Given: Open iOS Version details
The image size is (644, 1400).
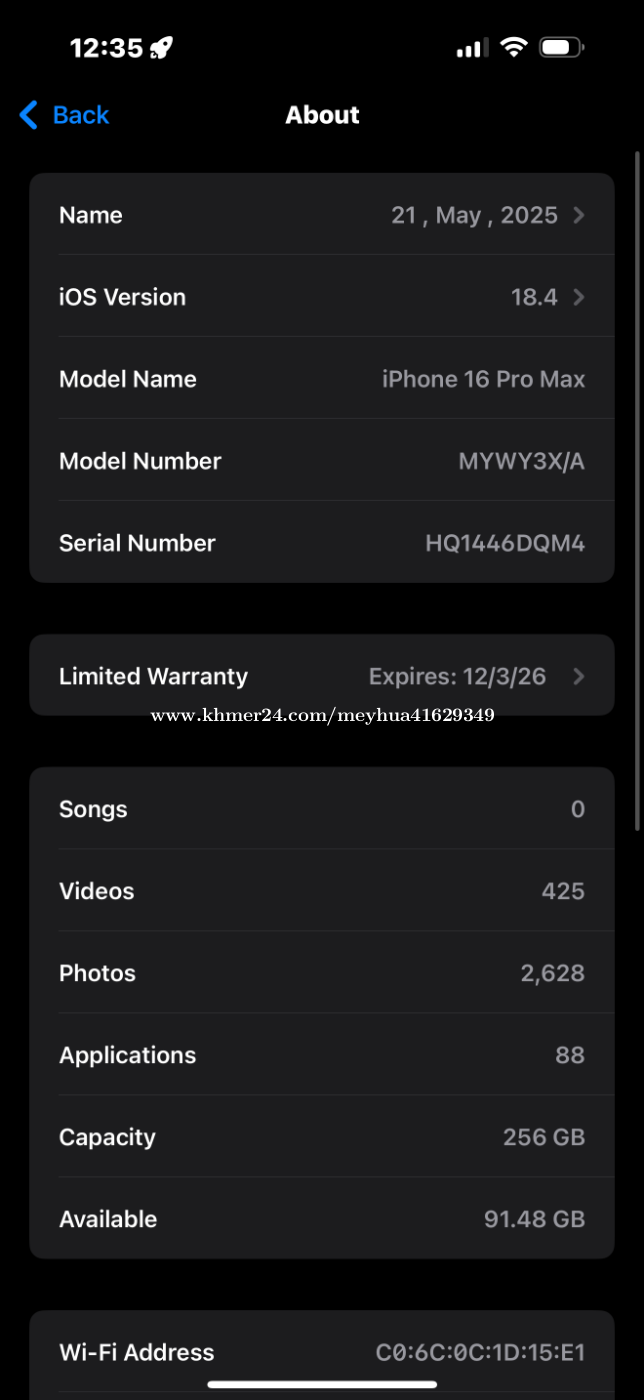Looking at the screenshot, I should tap(322, 297).
